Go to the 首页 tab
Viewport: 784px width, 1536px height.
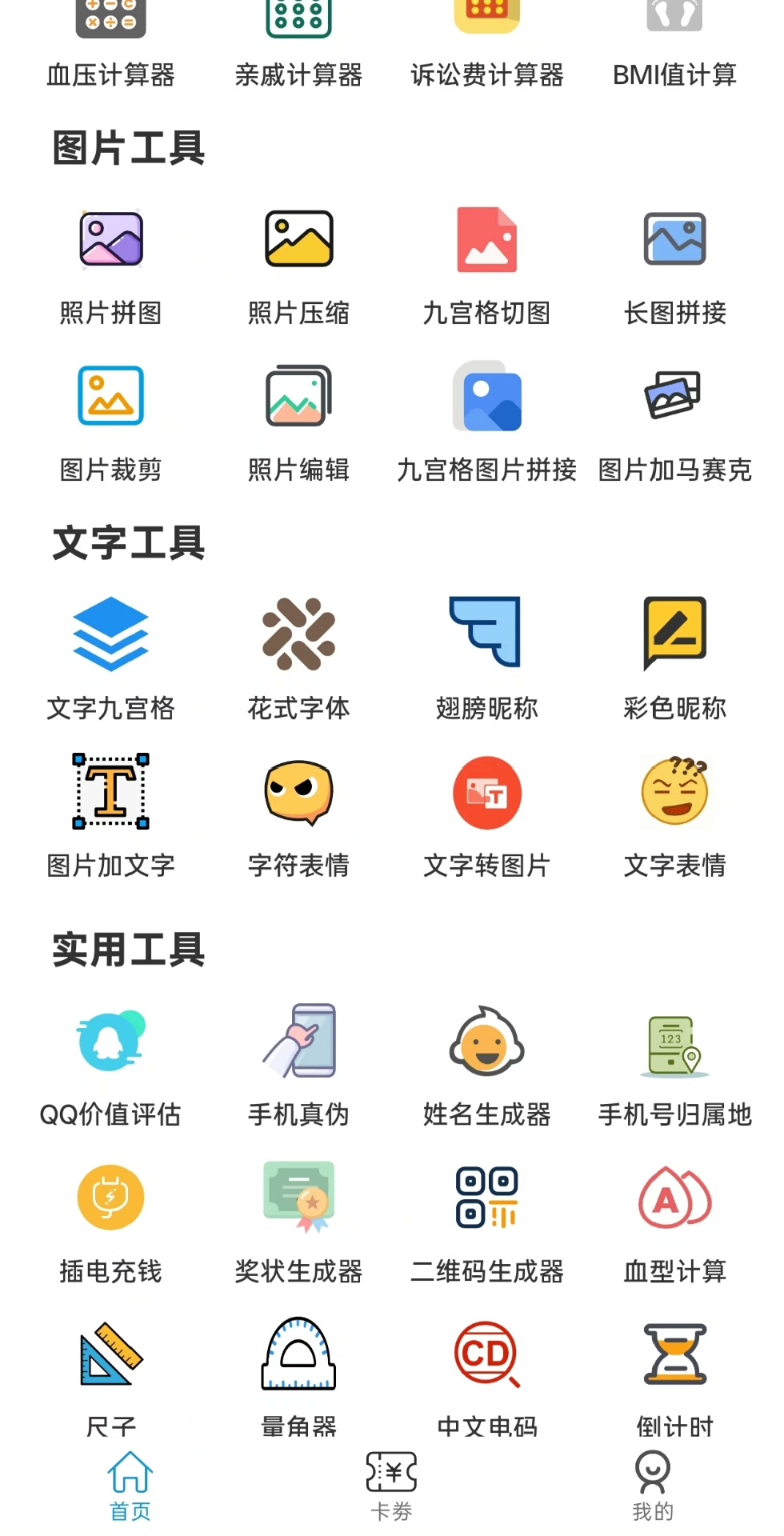130,1486
